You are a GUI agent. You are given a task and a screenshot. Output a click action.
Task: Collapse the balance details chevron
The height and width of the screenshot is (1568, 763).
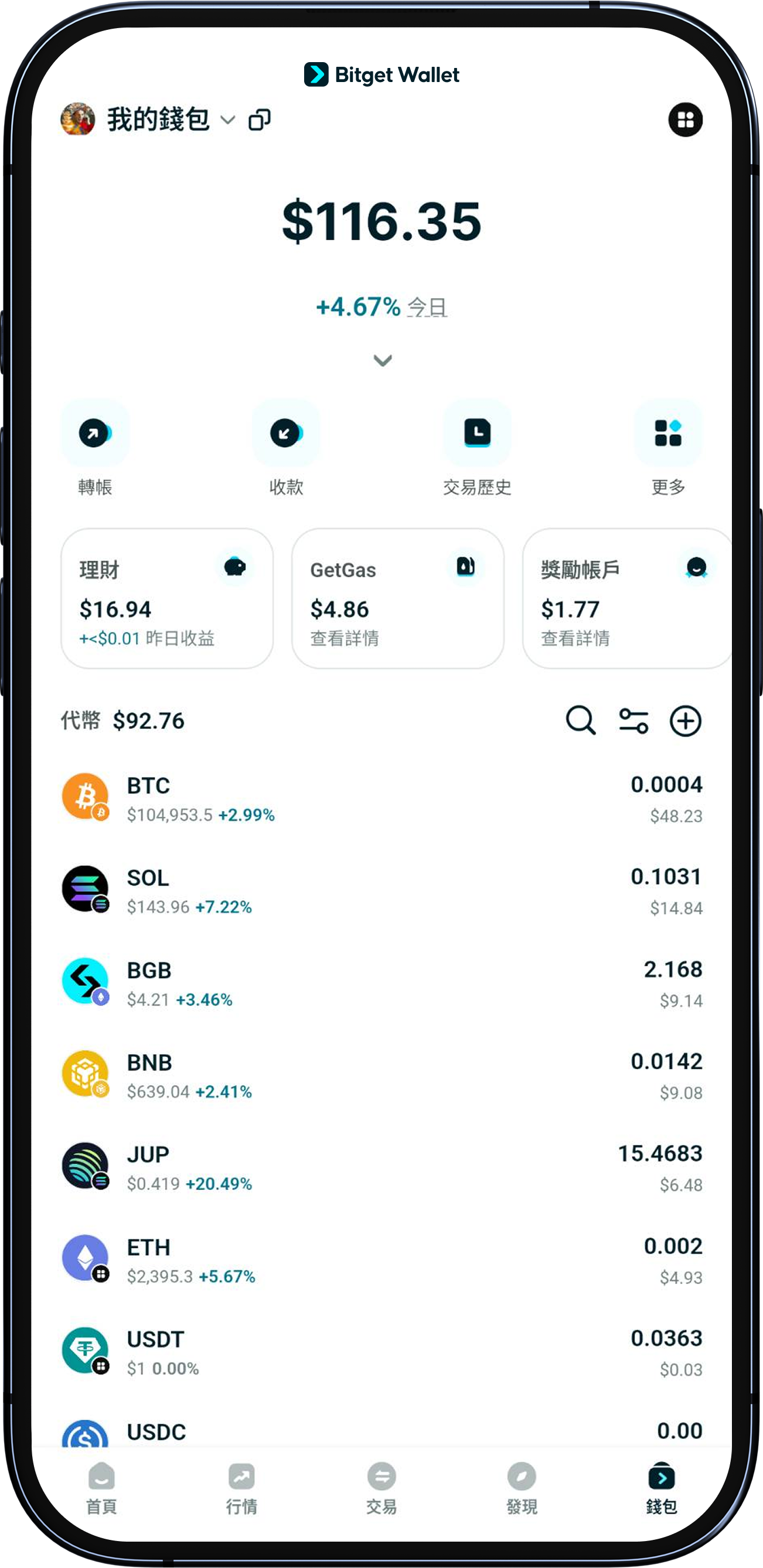383,360
